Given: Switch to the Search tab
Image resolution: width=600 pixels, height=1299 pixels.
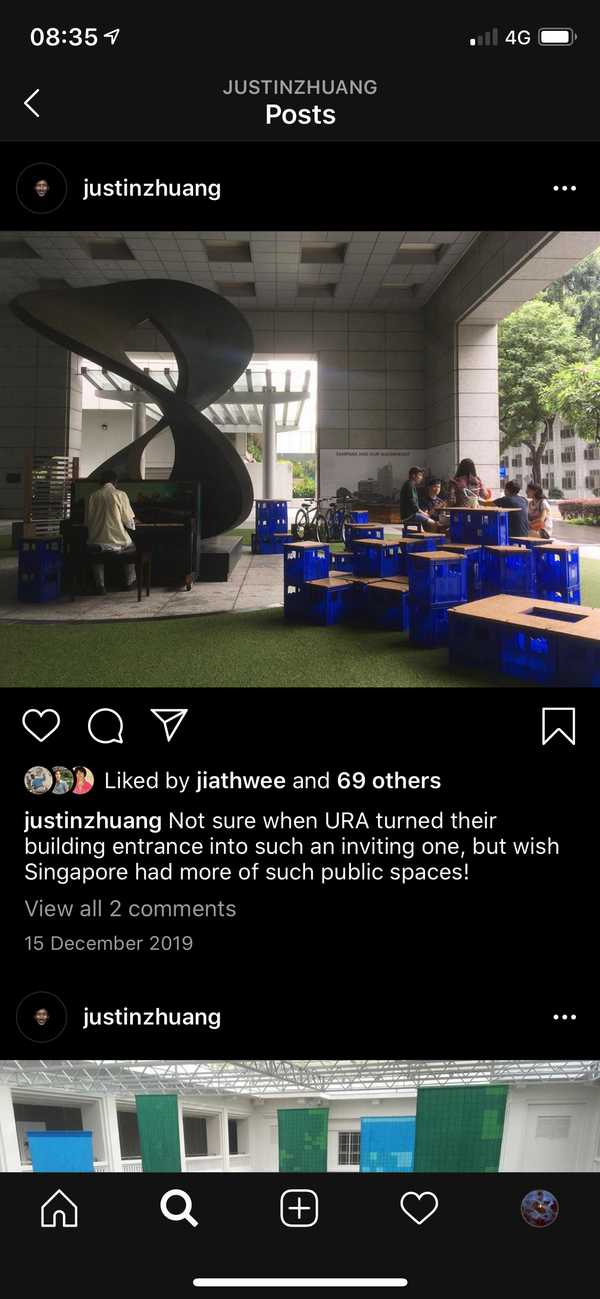Looking at the screenshot, I should [179, 1209].
